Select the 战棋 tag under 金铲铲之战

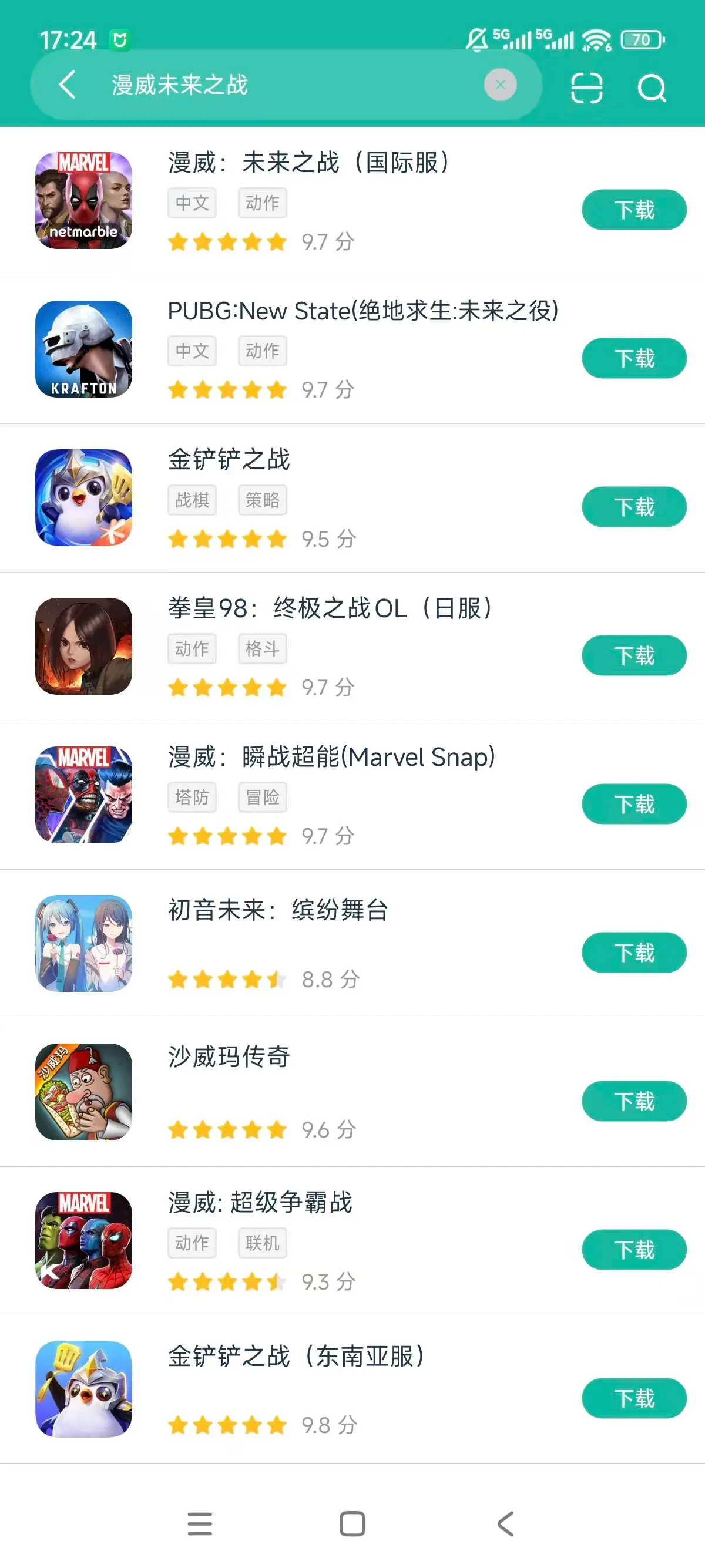(x=191, y=500)
